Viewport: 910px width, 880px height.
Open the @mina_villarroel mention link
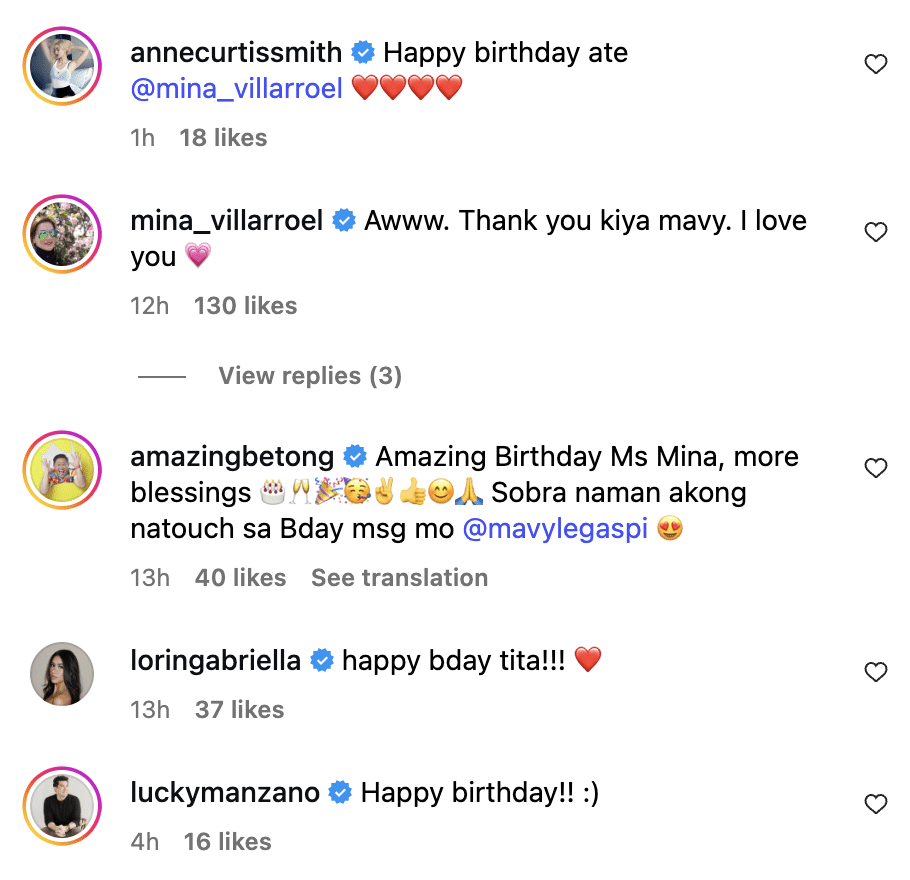237,89
